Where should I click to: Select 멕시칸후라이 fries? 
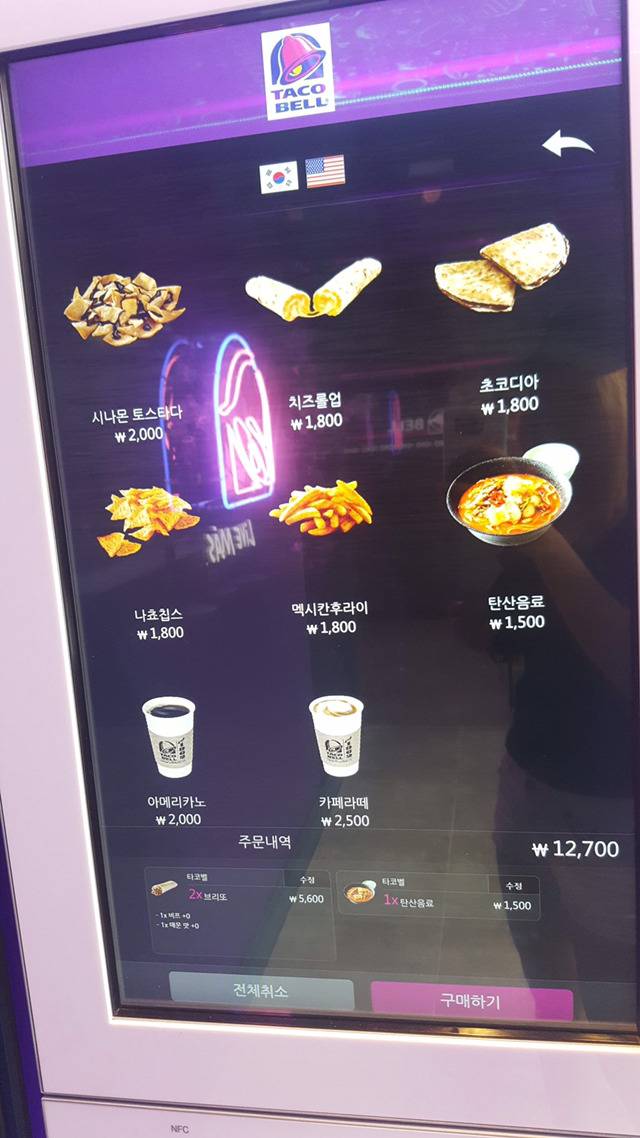(x=320, y=509)
